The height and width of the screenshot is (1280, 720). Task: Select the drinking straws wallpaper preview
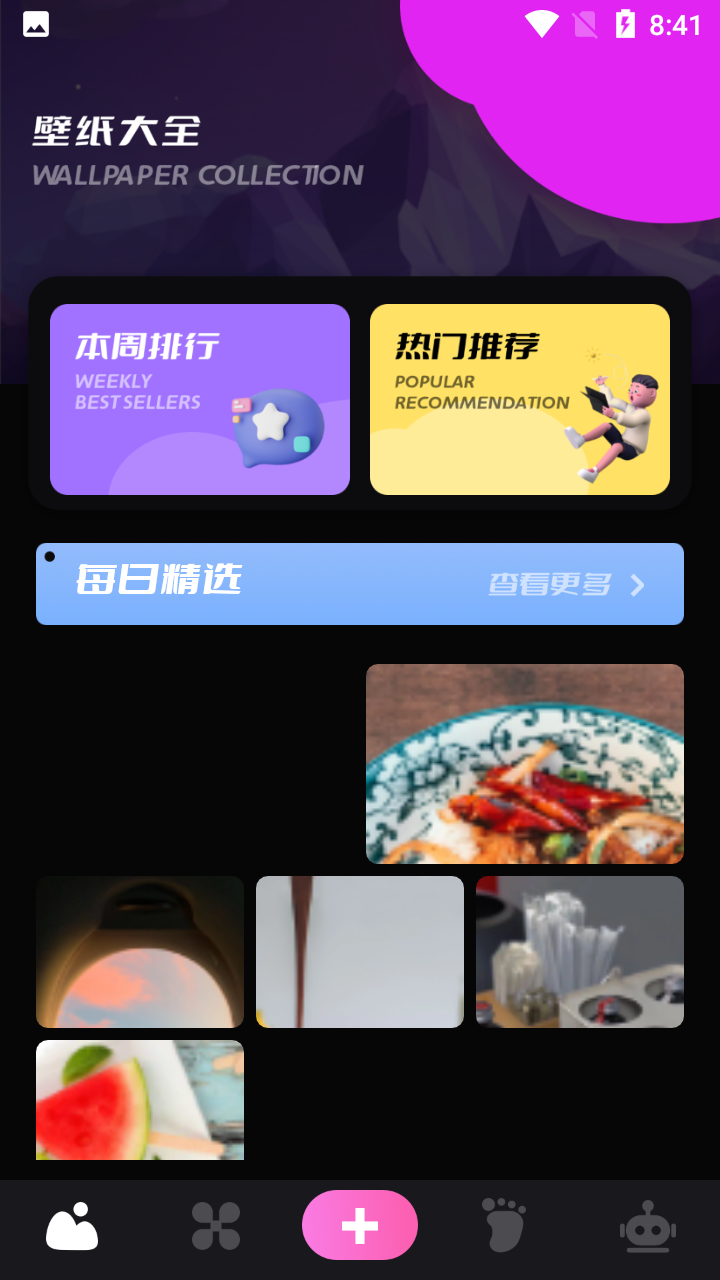pyautogui.click(x=580, y=951)
